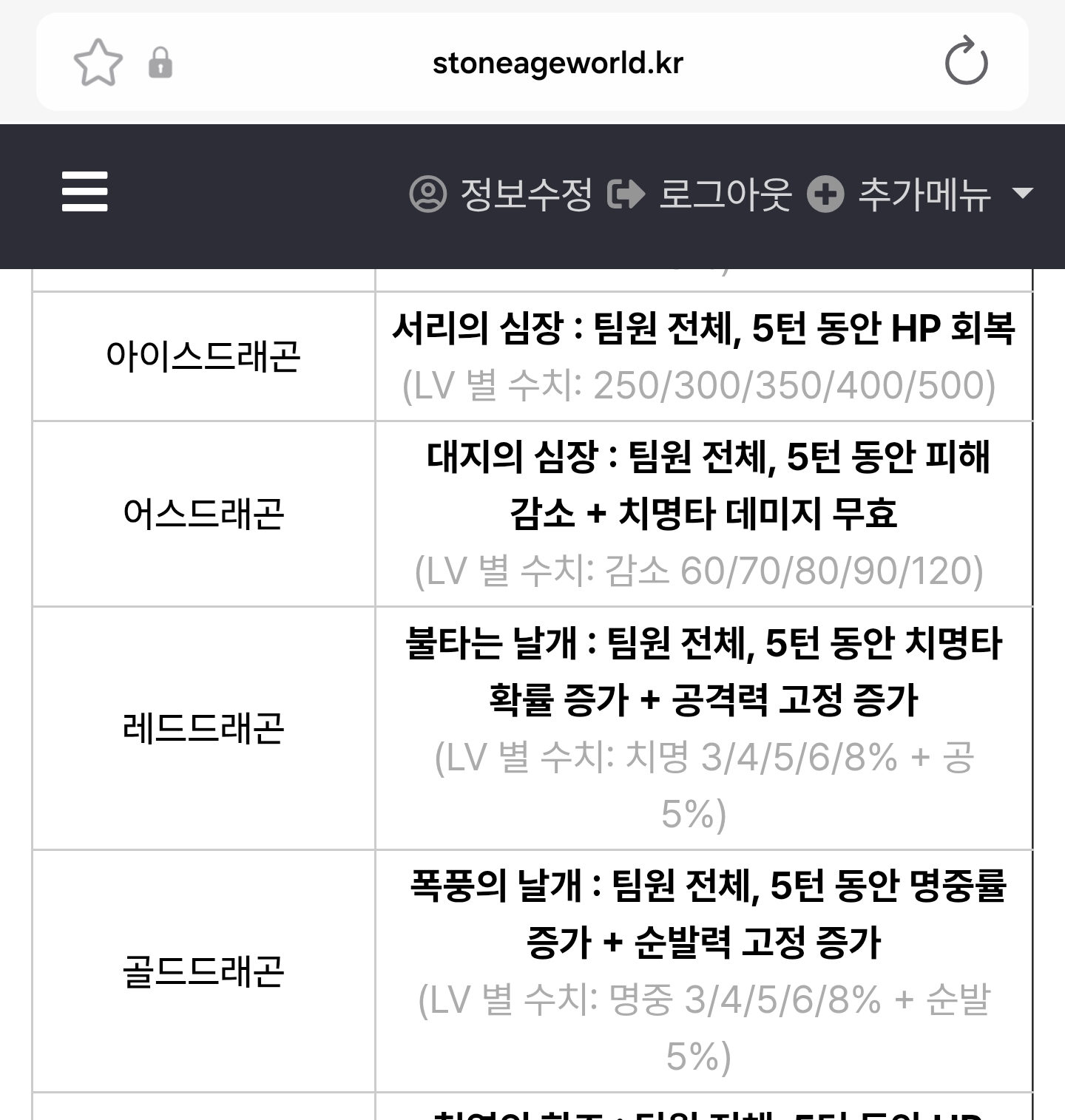Screen dimensions: 1065x1120
Task: Expand the 추가메뉴 dropdown
Action: coord(921,194)
